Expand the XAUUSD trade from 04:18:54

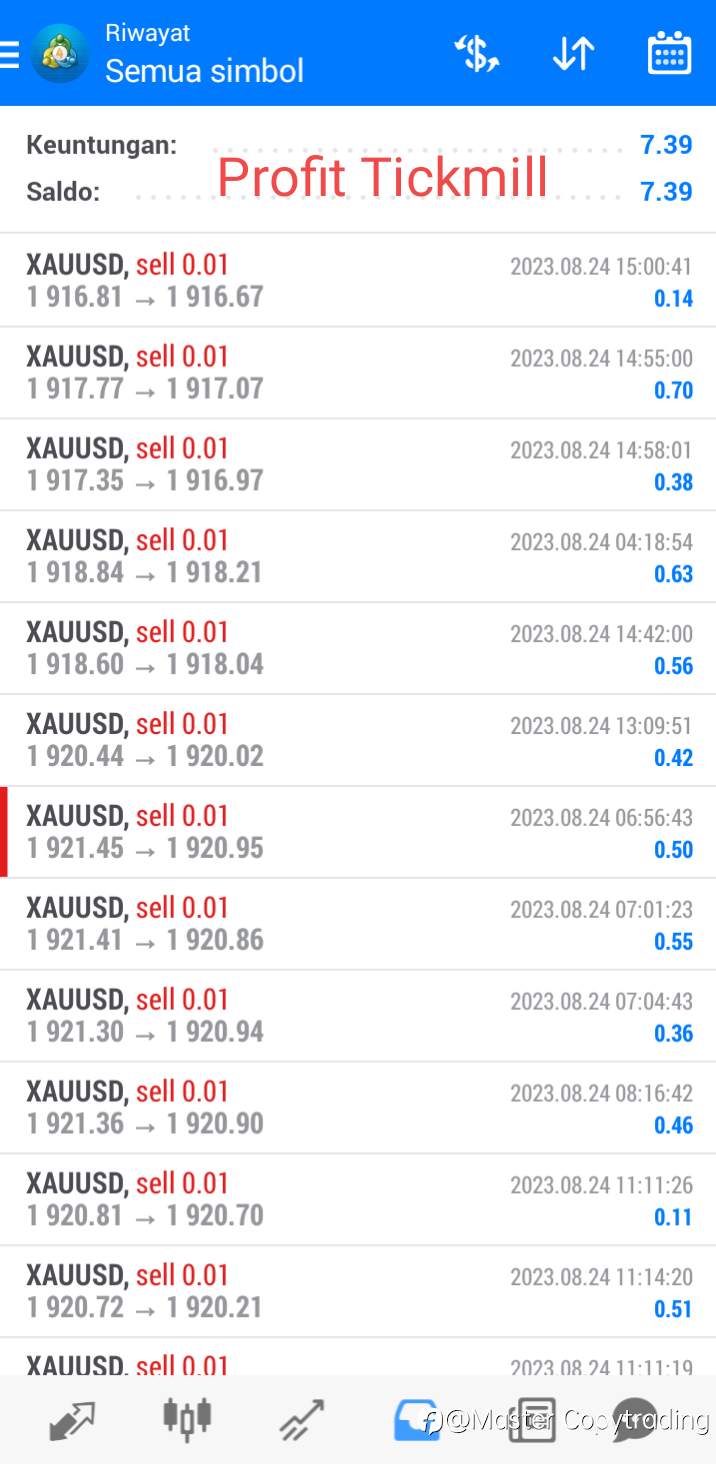tap(358, 556)
